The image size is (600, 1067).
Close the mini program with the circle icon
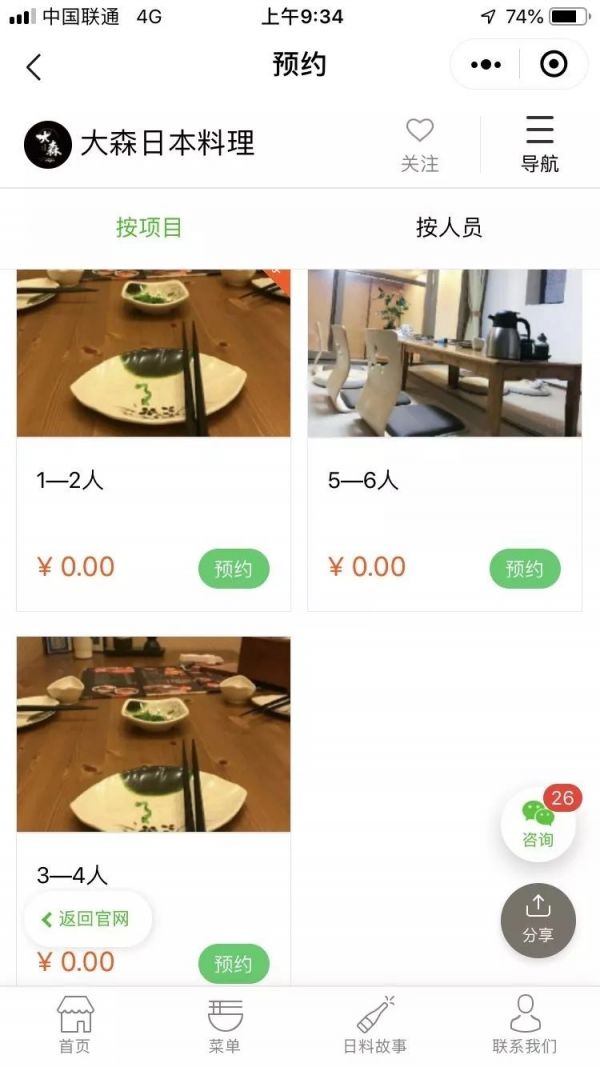tap(553, 65)
